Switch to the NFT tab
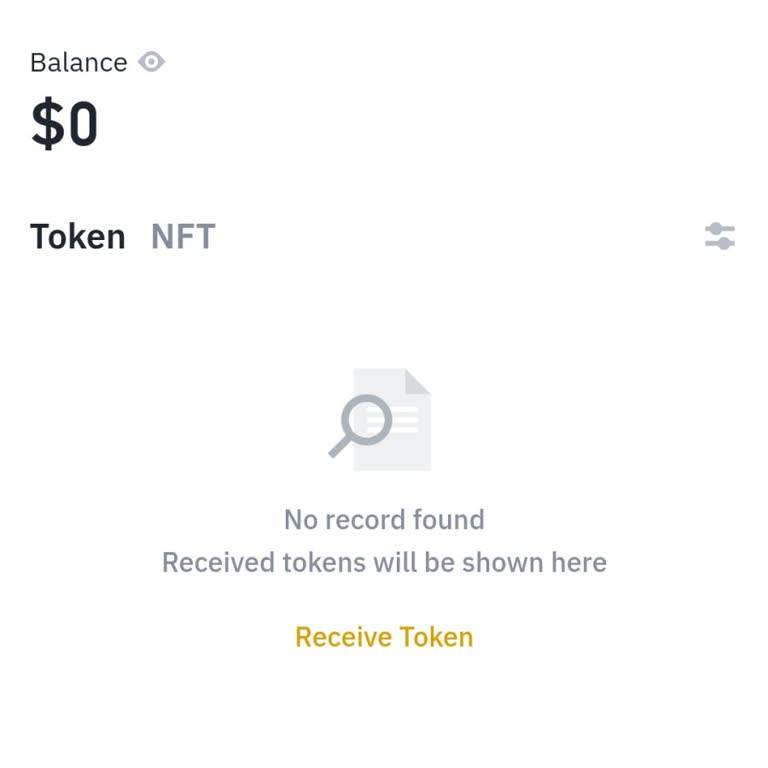The image size is (768, 768). click(x=183, y=237)
